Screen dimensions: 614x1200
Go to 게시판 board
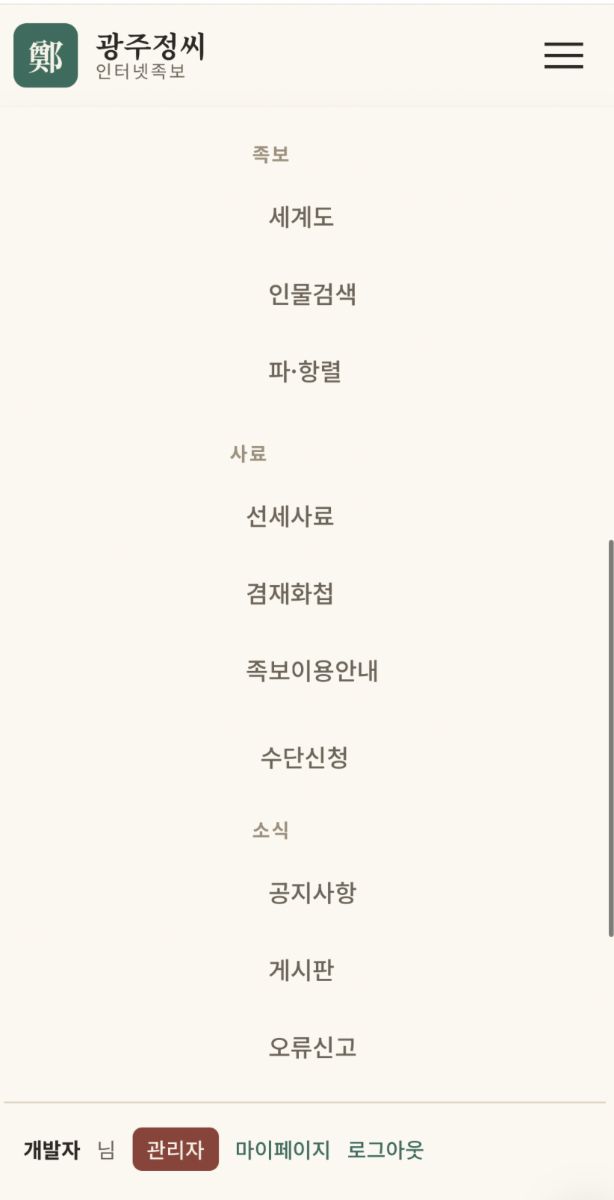point(301,970)
